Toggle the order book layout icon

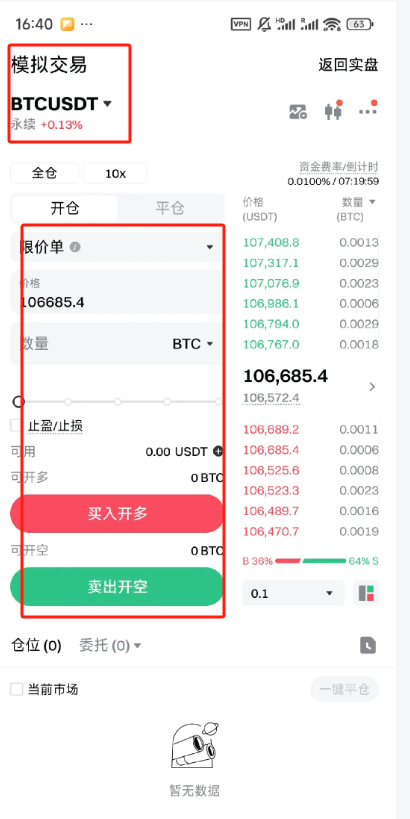tap(366, 593)
